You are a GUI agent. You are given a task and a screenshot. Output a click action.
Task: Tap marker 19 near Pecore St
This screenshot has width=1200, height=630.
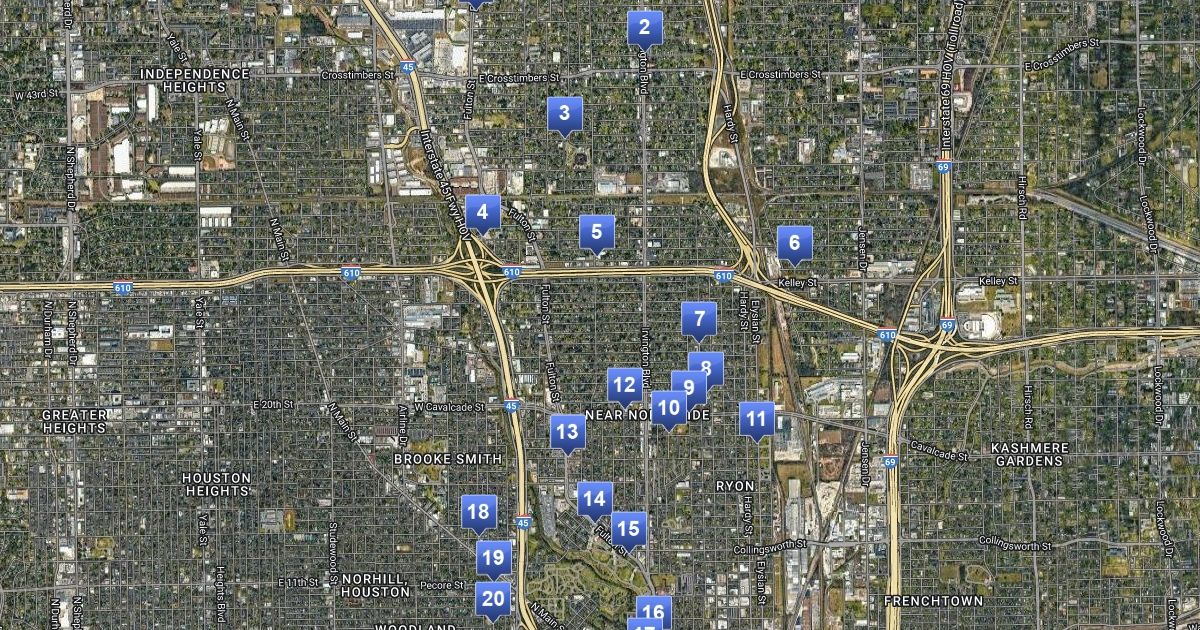pos(492,557)
